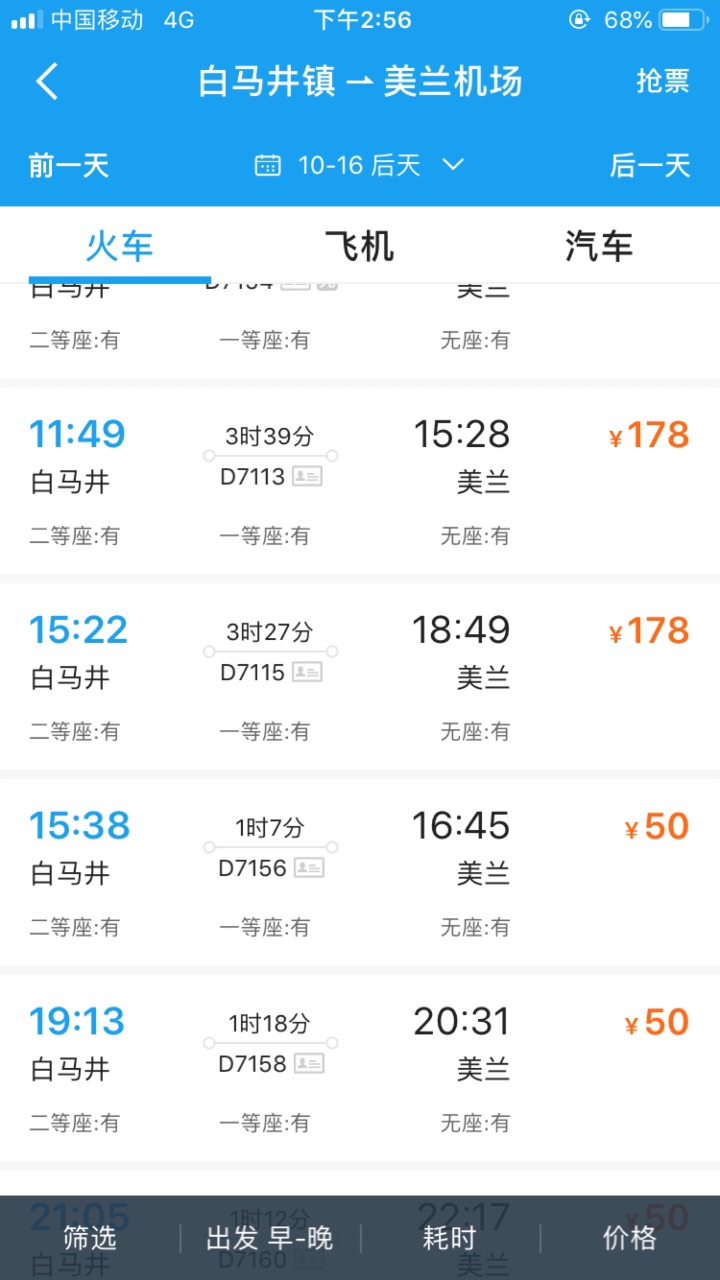The width and height of the screenshot is (720, 1280).
Task: Open train D7113 departing at 11:49
Action: click(360, 480)
